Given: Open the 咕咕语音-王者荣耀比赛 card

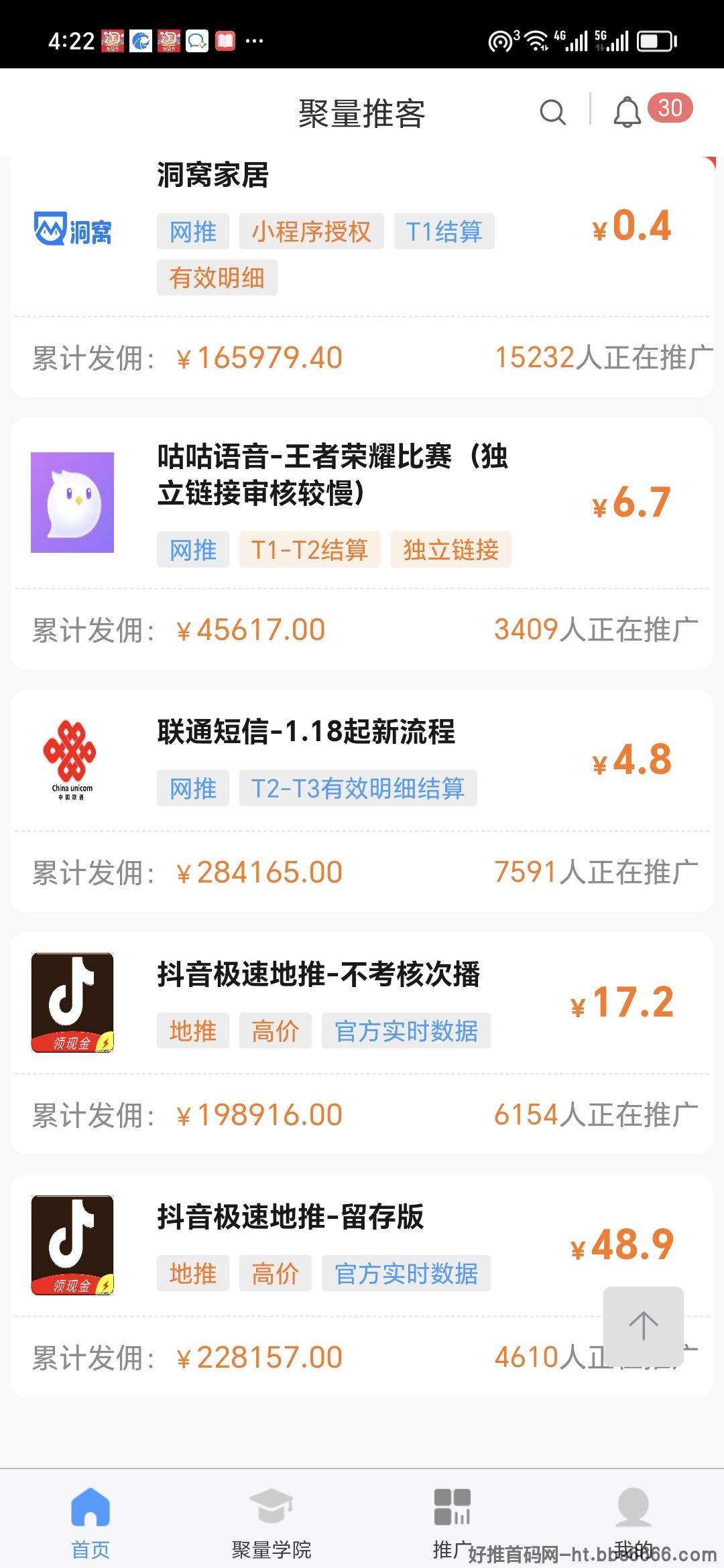Looking at the screenshot, I should [x=362, y=543].
